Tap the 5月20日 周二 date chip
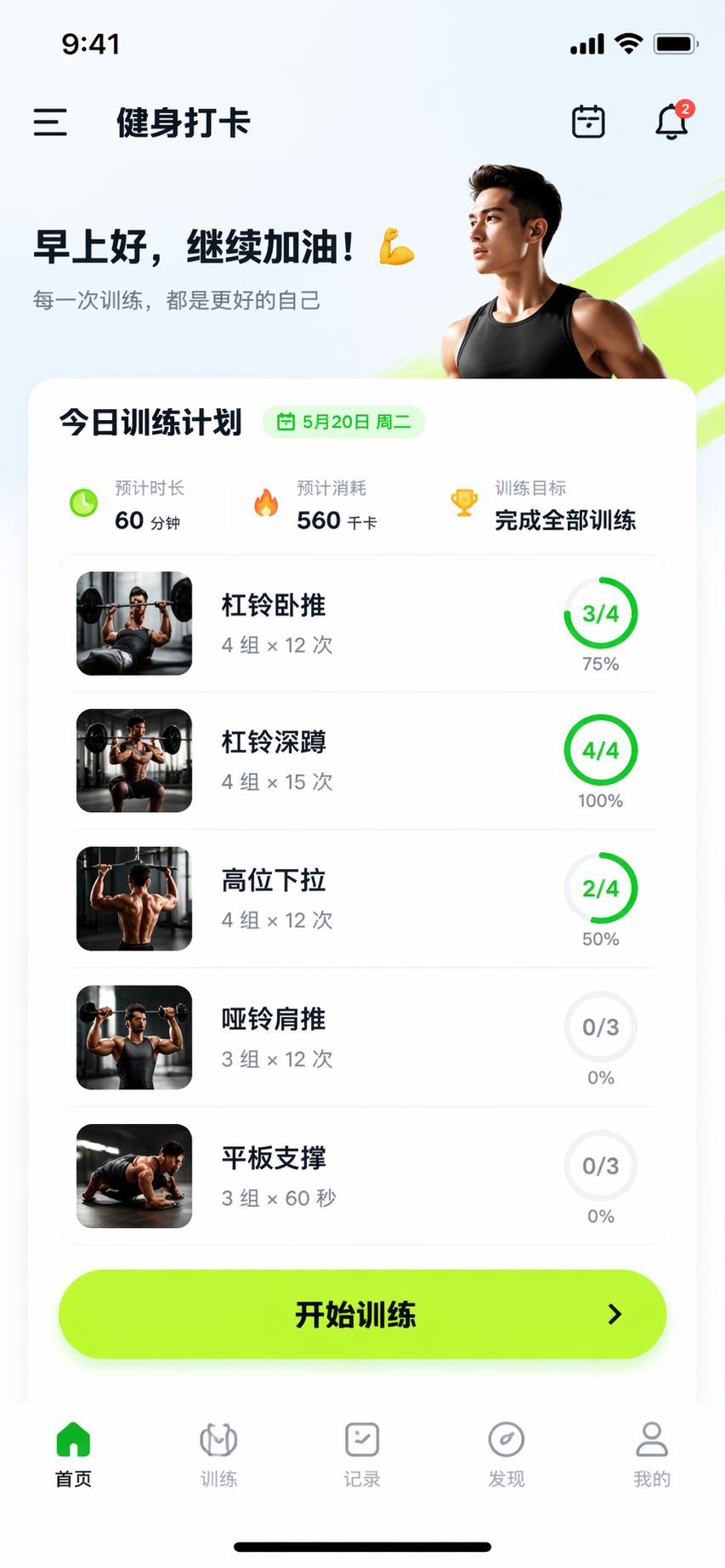The width and height of the screenshot is (725, 1568). tap(344, 422)
